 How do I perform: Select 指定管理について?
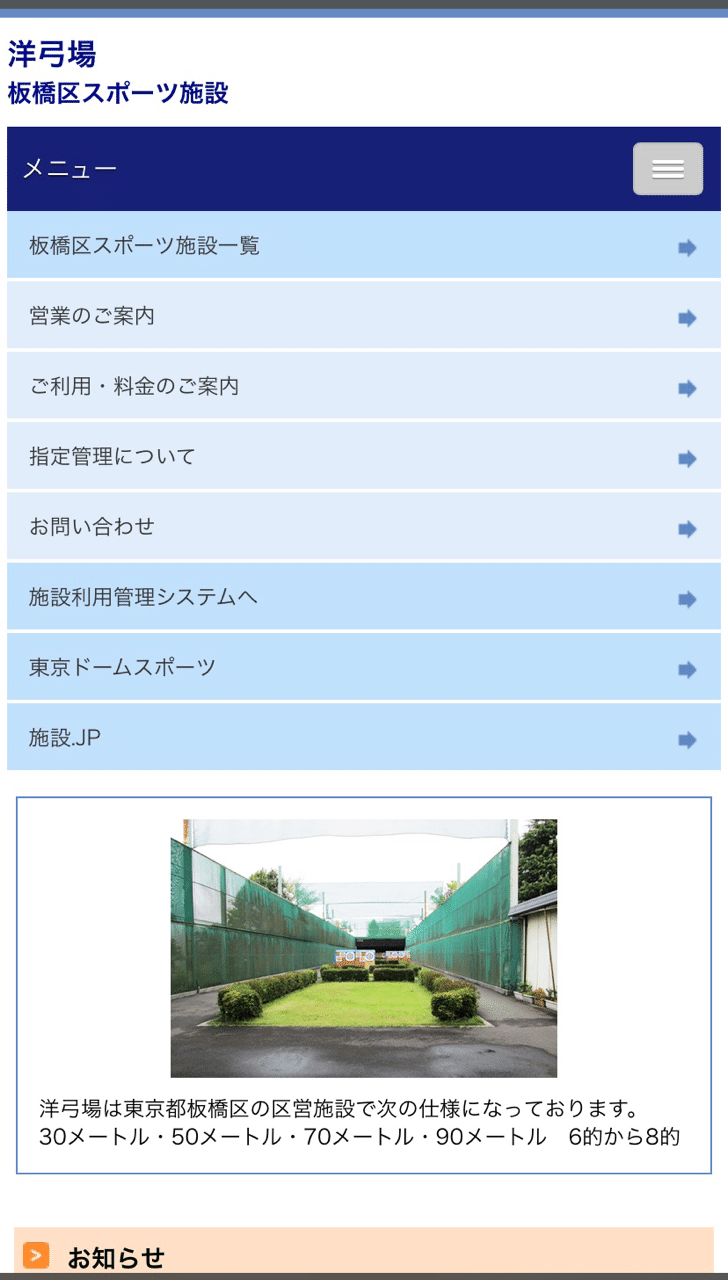tap(364, 456)
